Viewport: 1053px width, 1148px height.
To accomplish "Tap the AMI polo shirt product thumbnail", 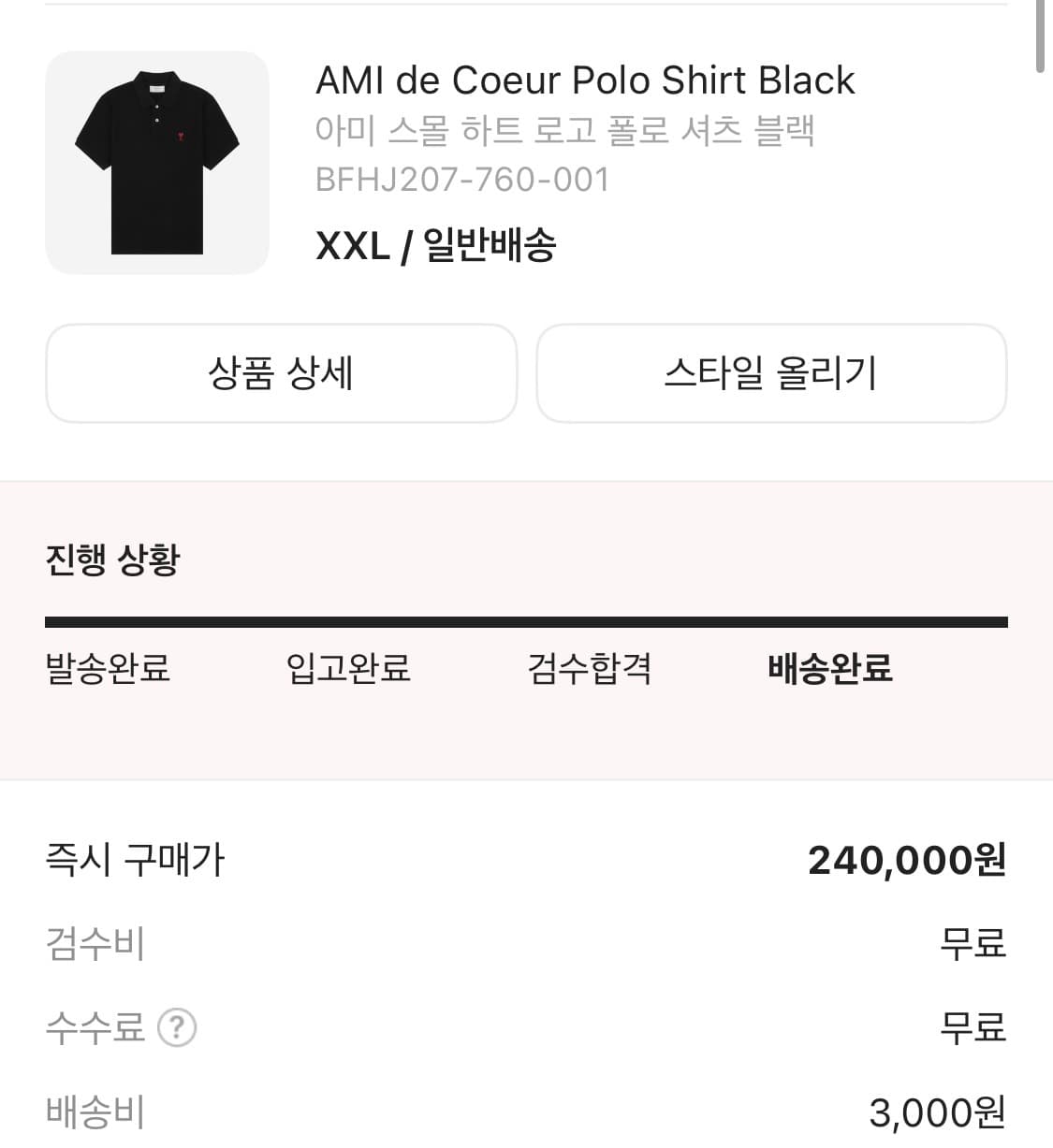I will tap(157, 161).
